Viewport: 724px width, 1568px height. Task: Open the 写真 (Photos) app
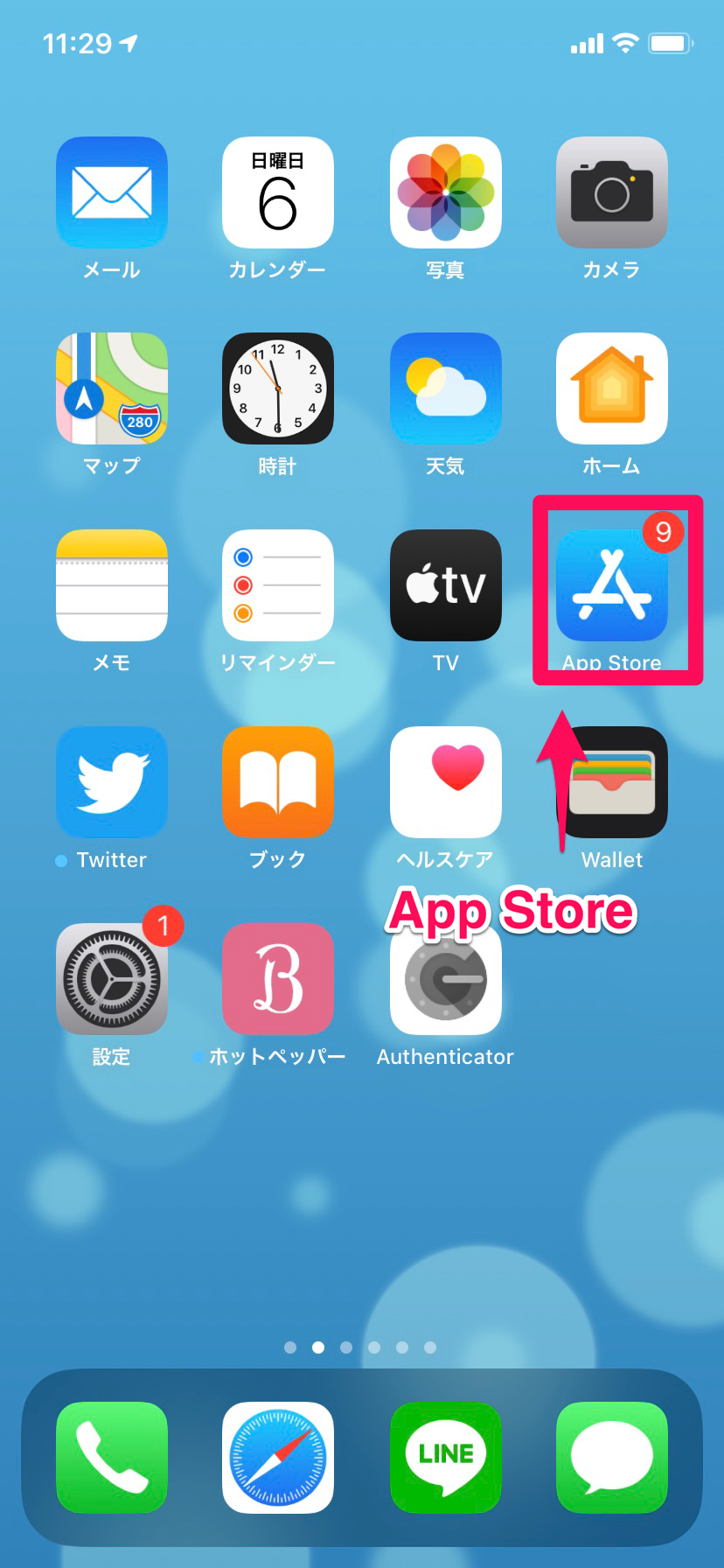445,192
